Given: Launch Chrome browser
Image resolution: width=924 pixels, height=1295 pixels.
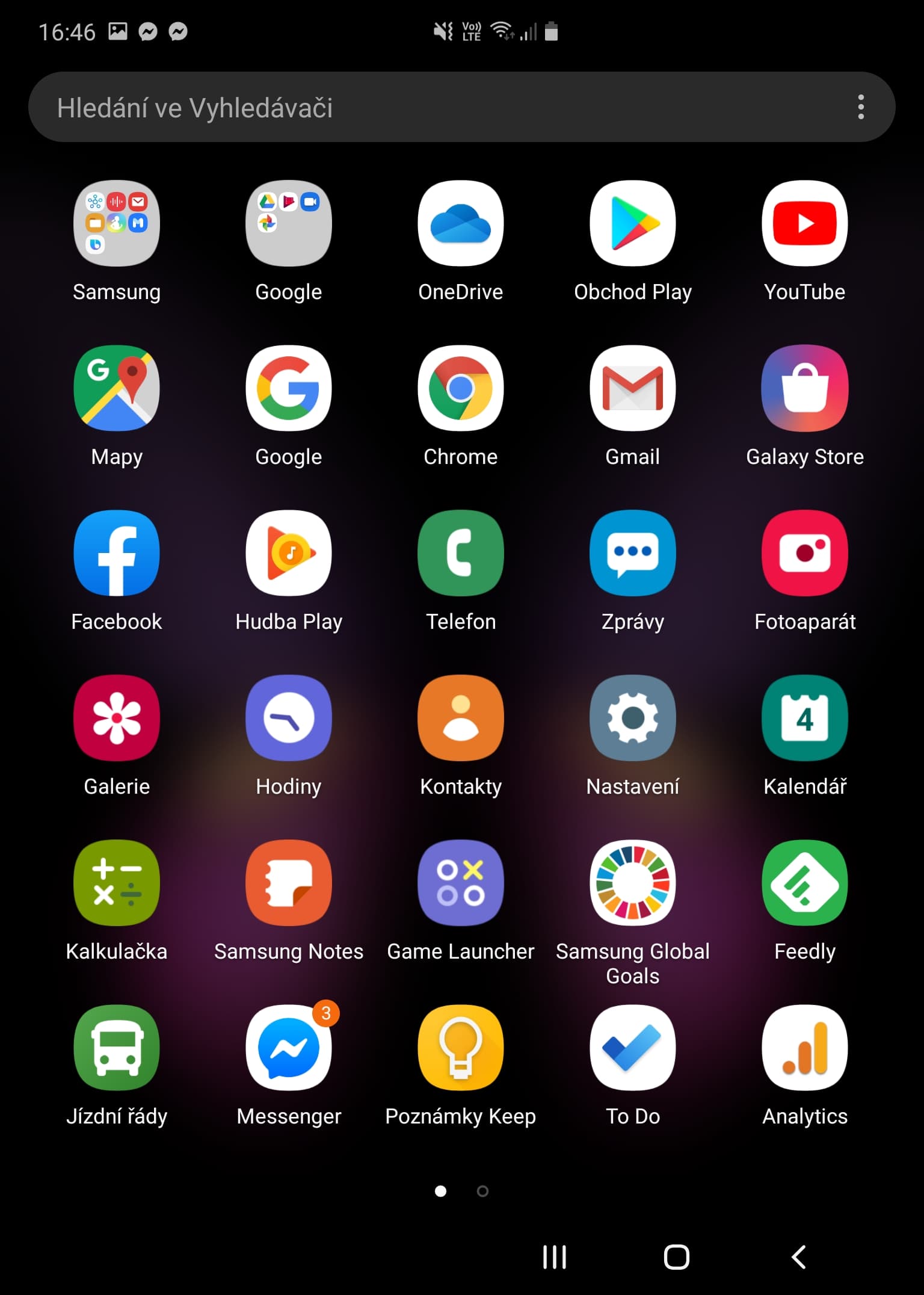Looking at the screenshot, I should click(x=461, y=389).
